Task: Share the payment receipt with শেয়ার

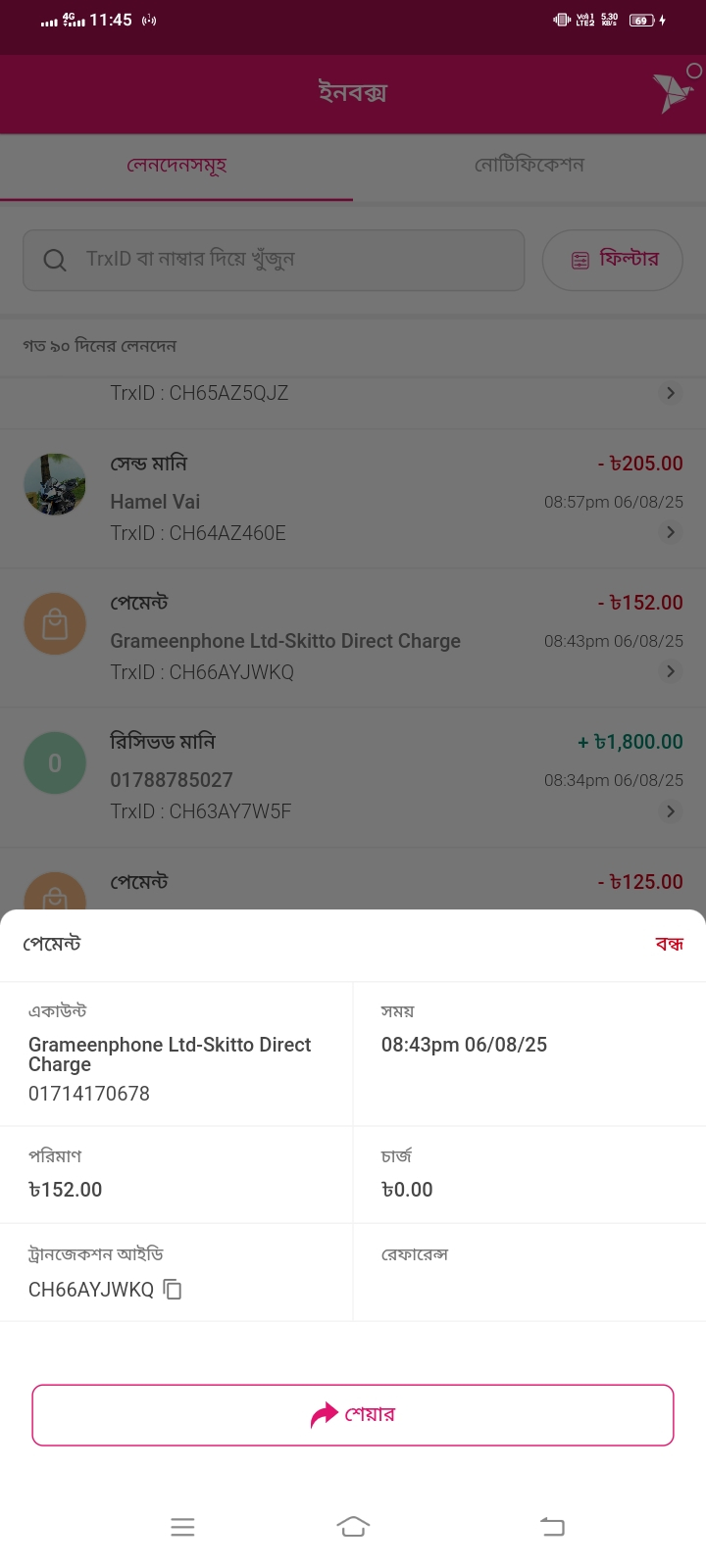Action: pos(353,1414)
